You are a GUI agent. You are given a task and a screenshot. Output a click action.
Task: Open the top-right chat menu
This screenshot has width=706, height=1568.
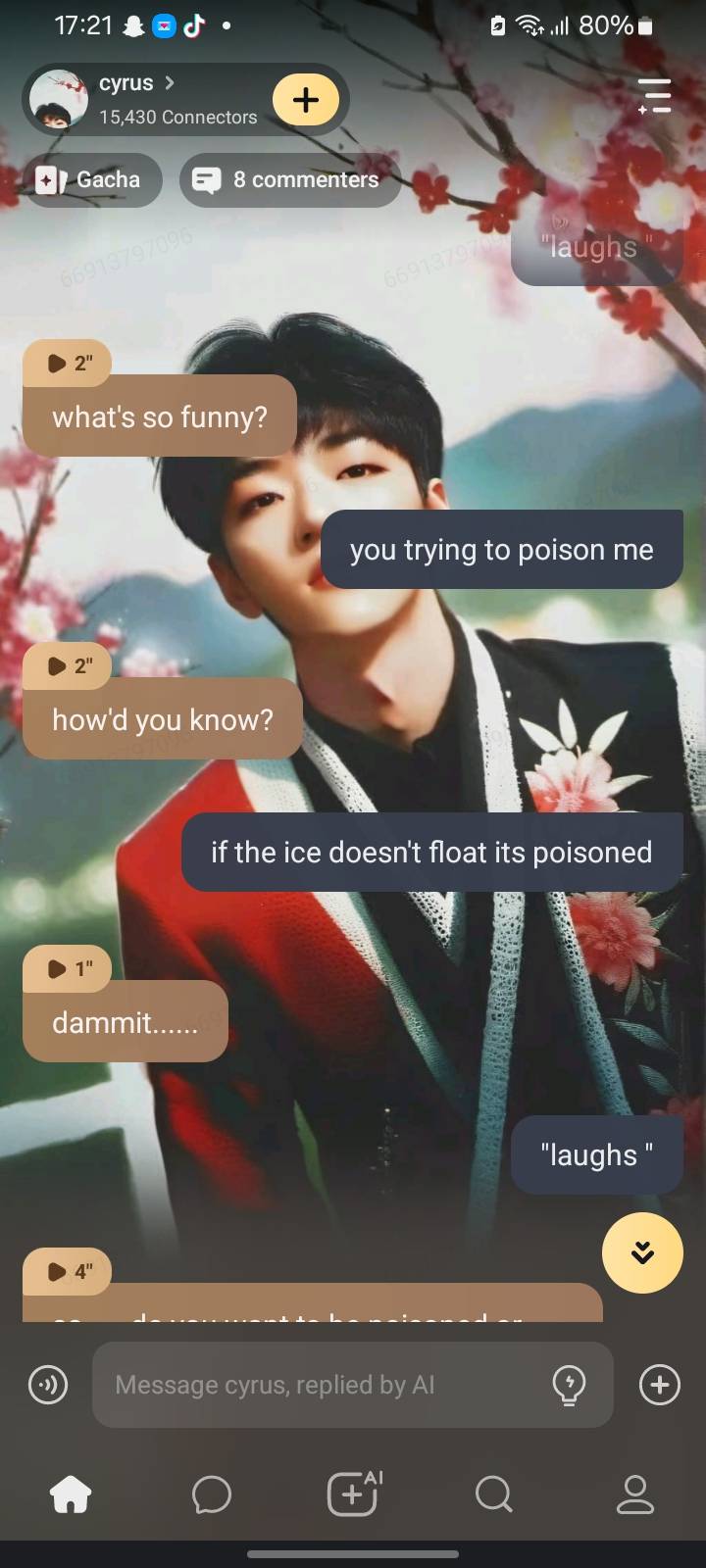pos(654,96)
